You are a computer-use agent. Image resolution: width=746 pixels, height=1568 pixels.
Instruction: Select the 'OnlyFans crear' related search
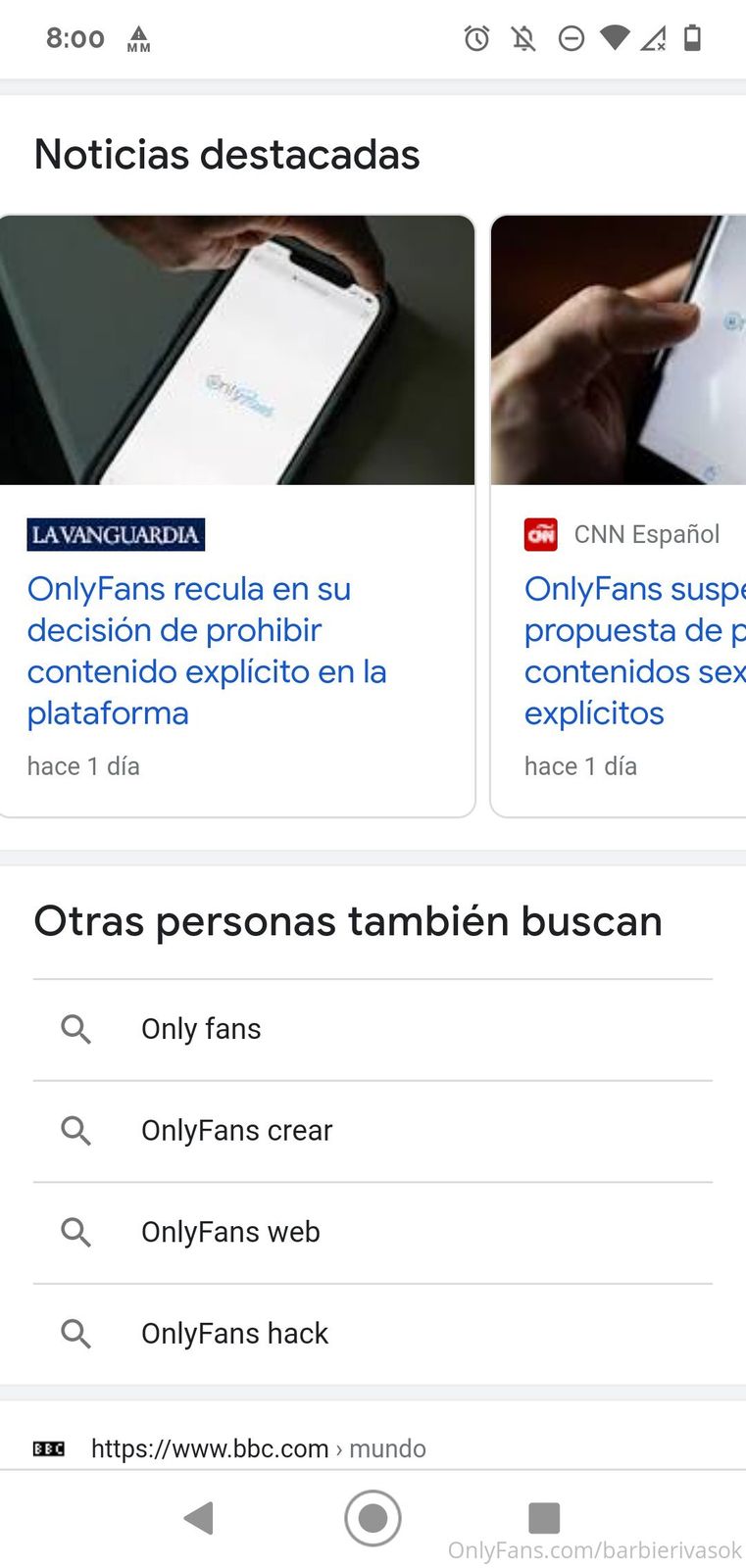(236, 1131)
